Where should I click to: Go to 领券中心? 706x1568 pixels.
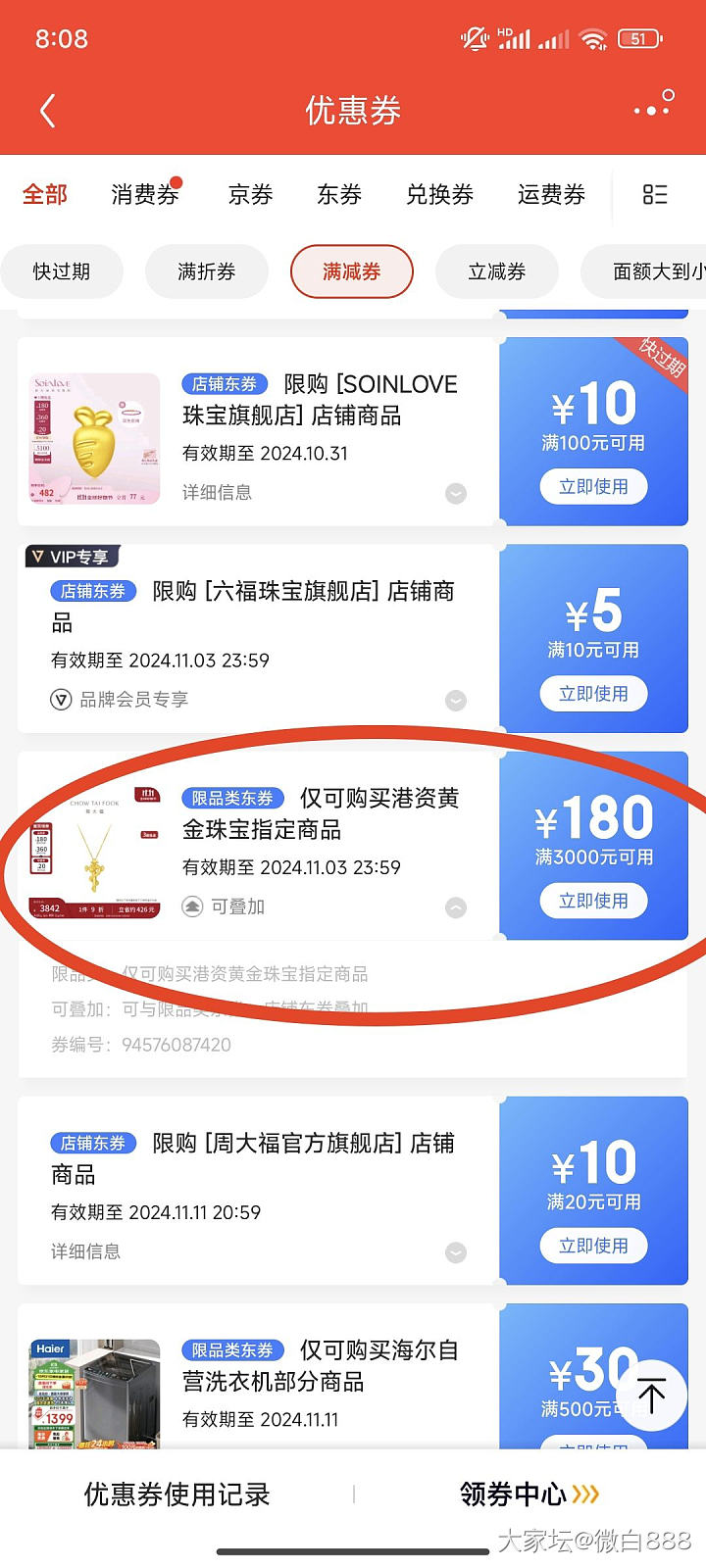click(x=529, y=1494)
